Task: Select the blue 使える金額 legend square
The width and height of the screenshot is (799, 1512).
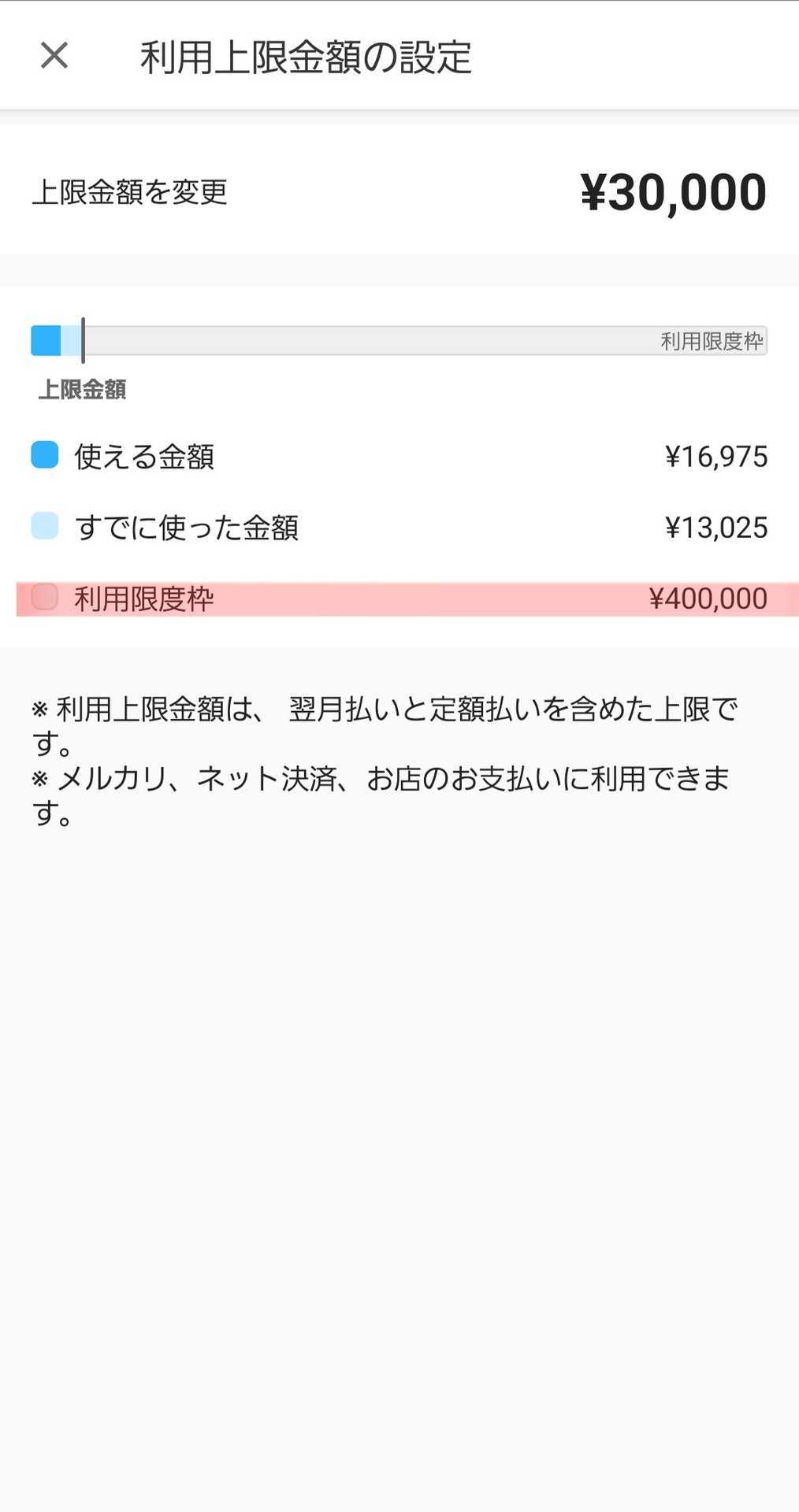Action: [x=45, y=455]
